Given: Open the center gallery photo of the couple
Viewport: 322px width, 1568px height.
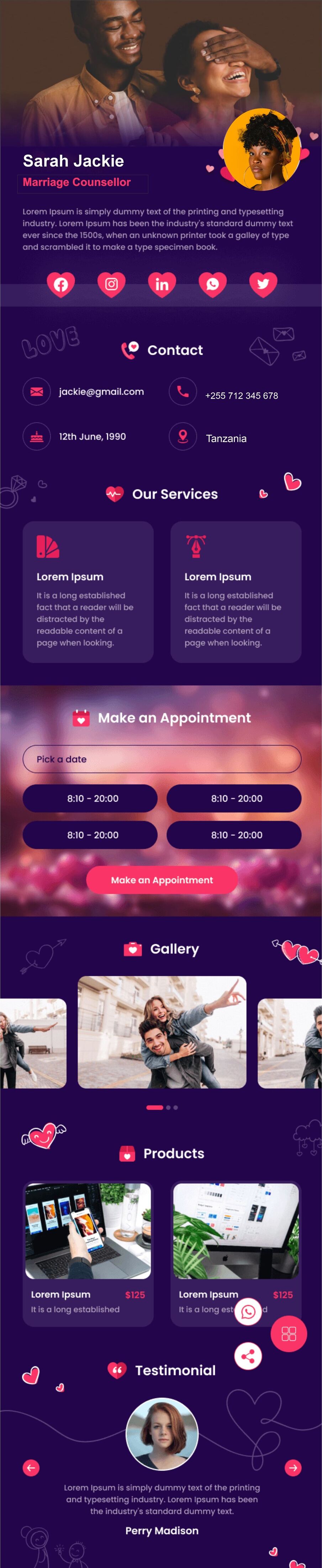Looking at the screenshot, I should pyautogui.click(x=162, y=1032).
